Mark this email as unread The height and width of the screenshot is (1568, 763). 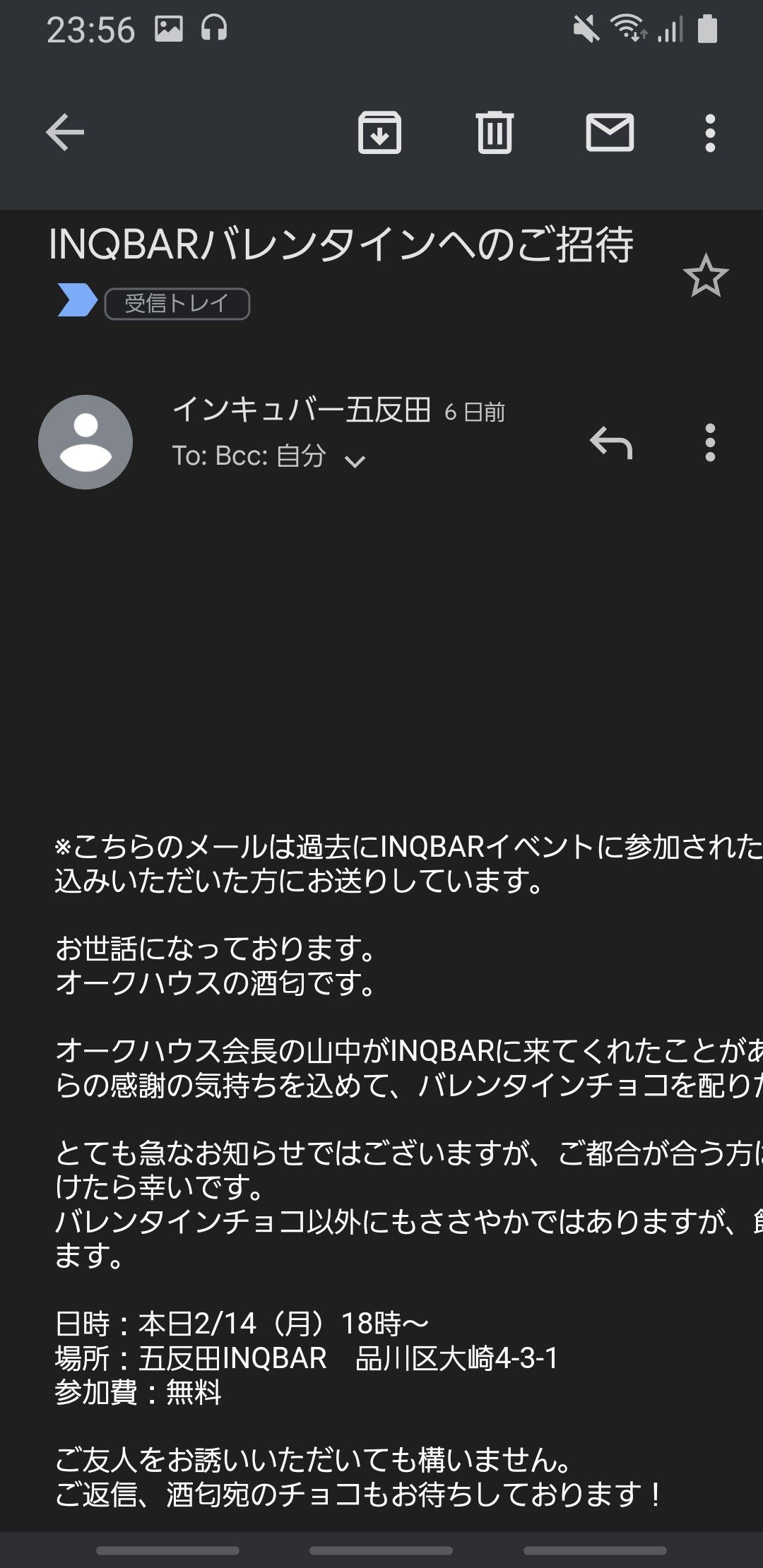(610, 132)
